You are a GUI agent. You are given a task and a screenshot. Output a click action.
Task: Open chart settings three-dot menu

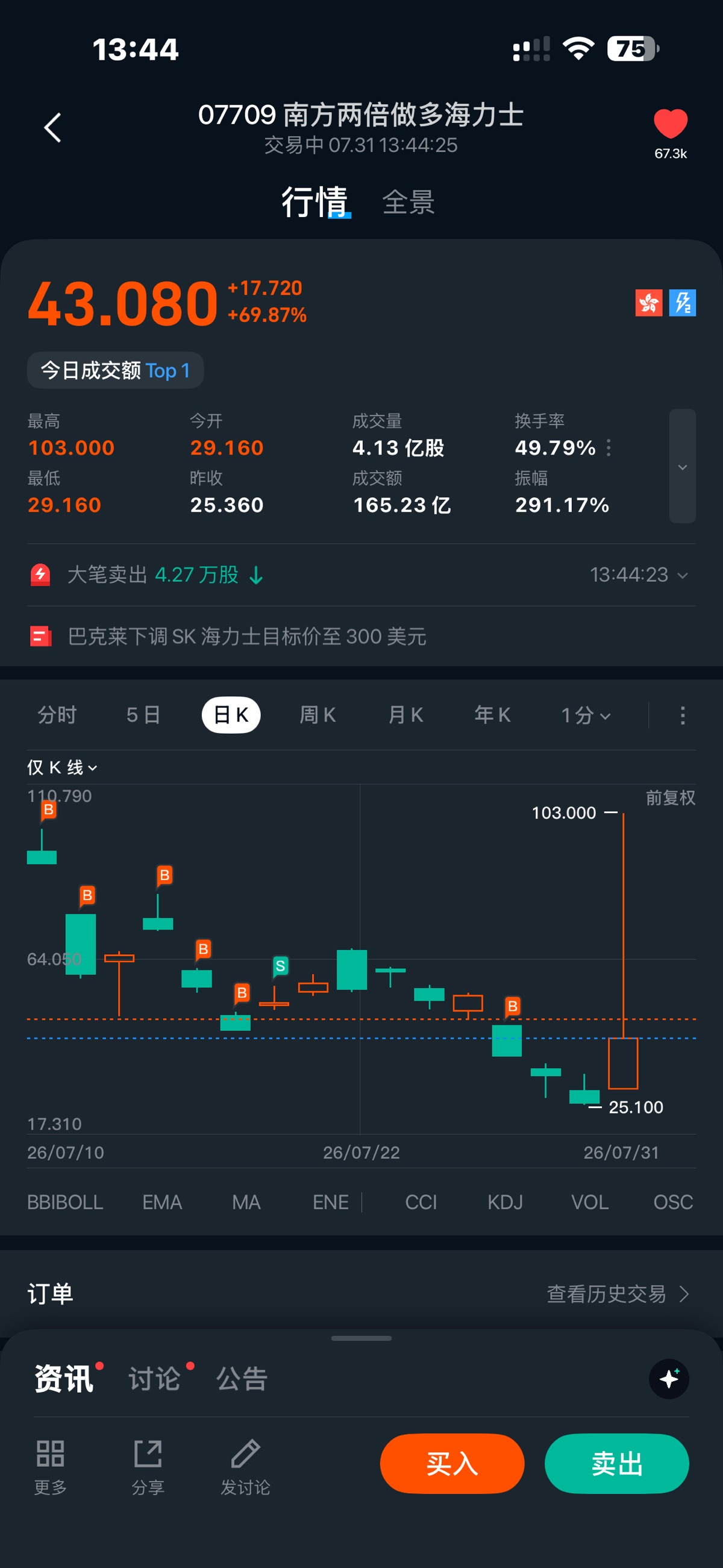(x=682, y=715)
